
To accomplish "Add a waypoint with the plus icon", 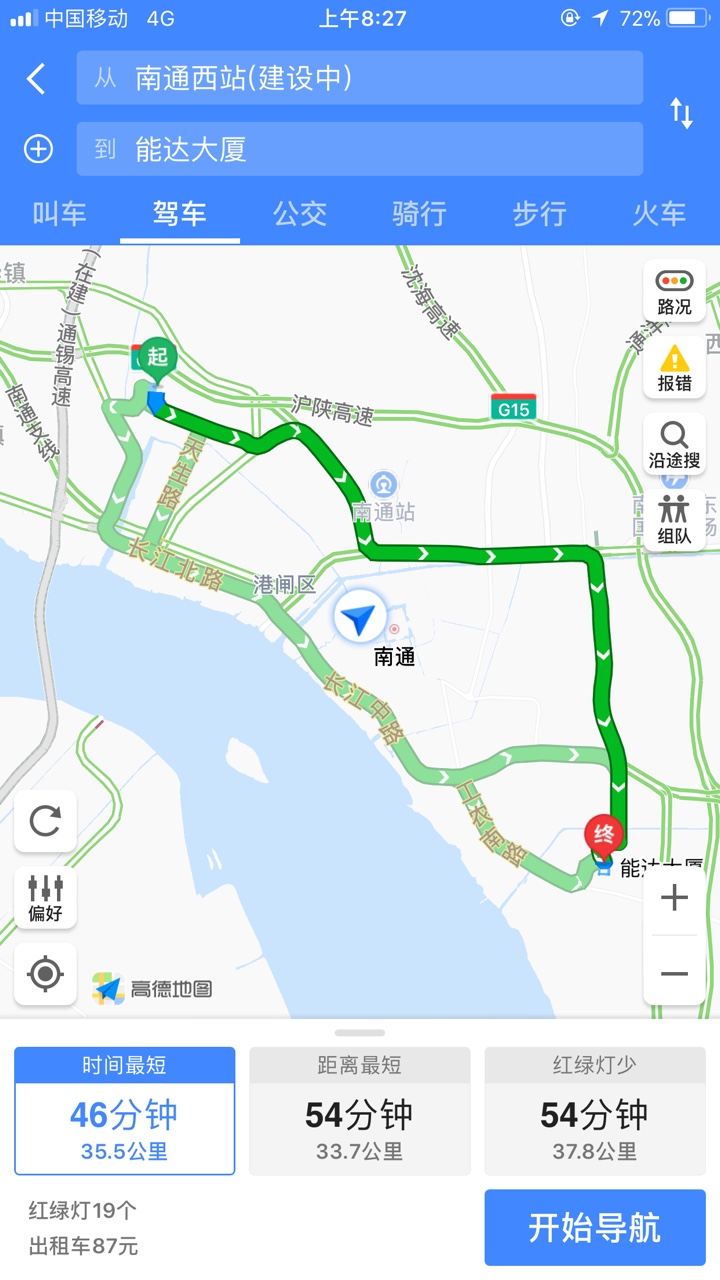I will click(x=38, y=150).
